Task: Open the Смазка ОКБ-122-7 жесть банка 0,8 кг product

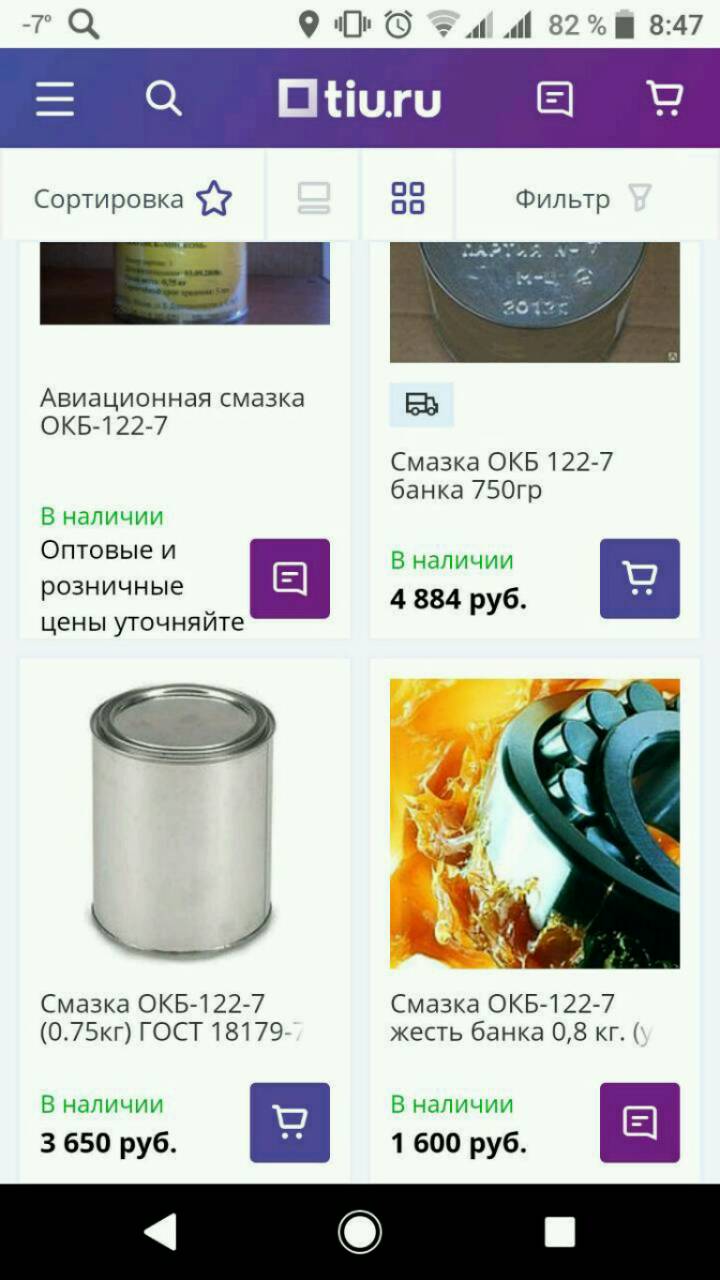Action: point(520,1017)
